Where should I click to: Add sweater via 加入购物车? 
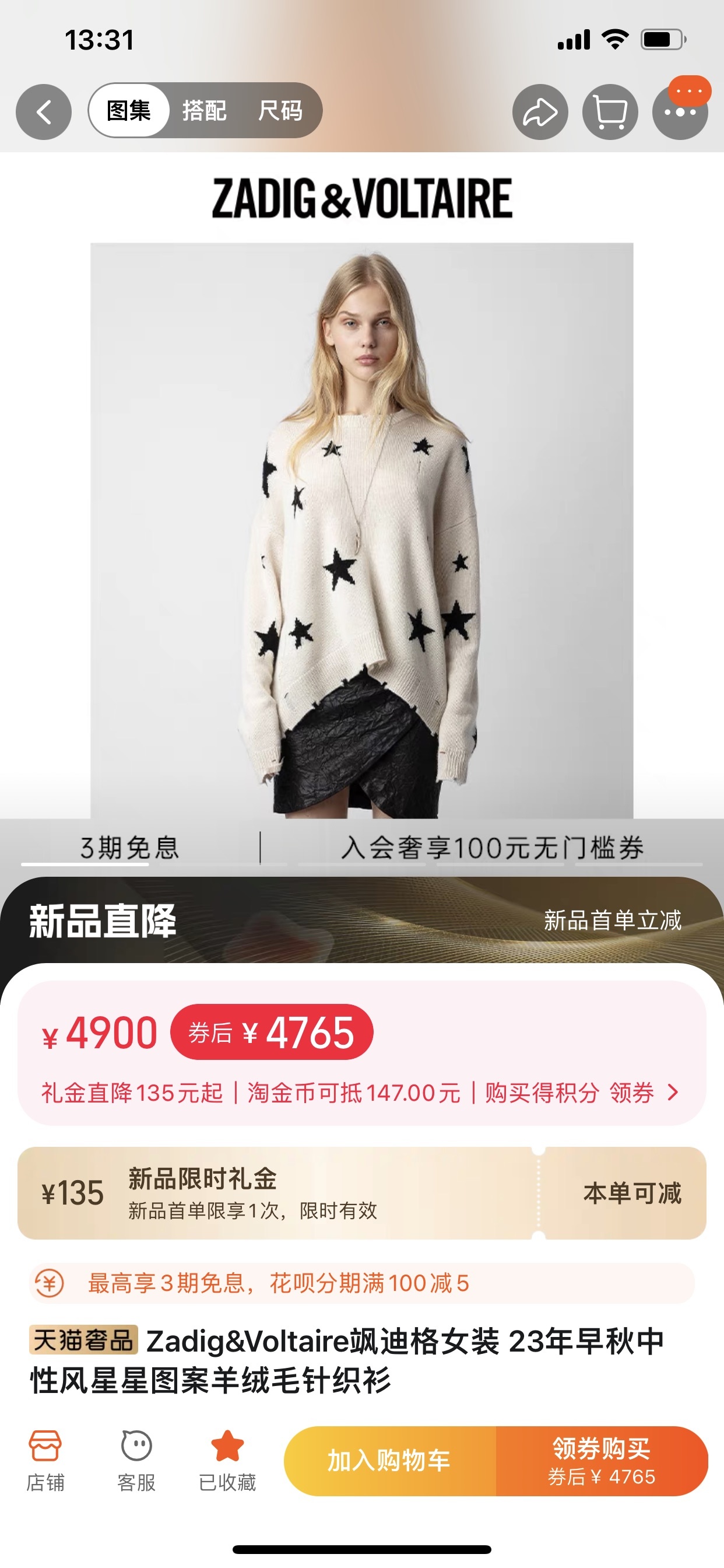pyautogui.click(x=389, y=1461)
